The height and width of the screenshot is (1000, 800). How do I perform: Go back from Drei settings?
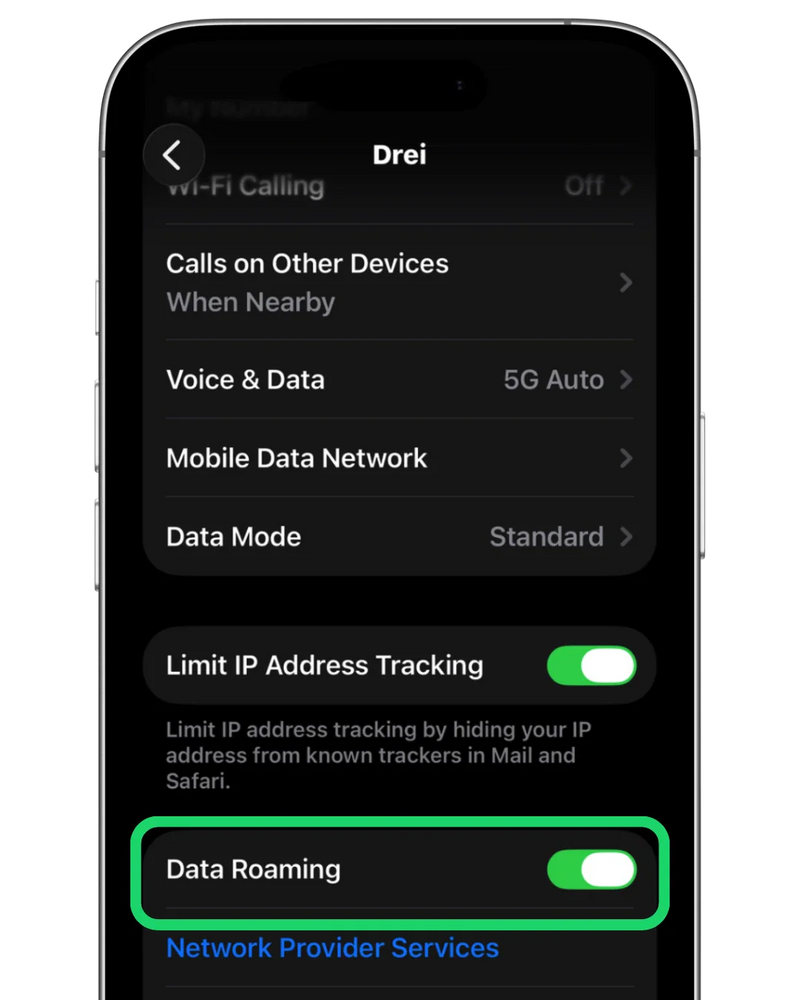coord(174,156)
